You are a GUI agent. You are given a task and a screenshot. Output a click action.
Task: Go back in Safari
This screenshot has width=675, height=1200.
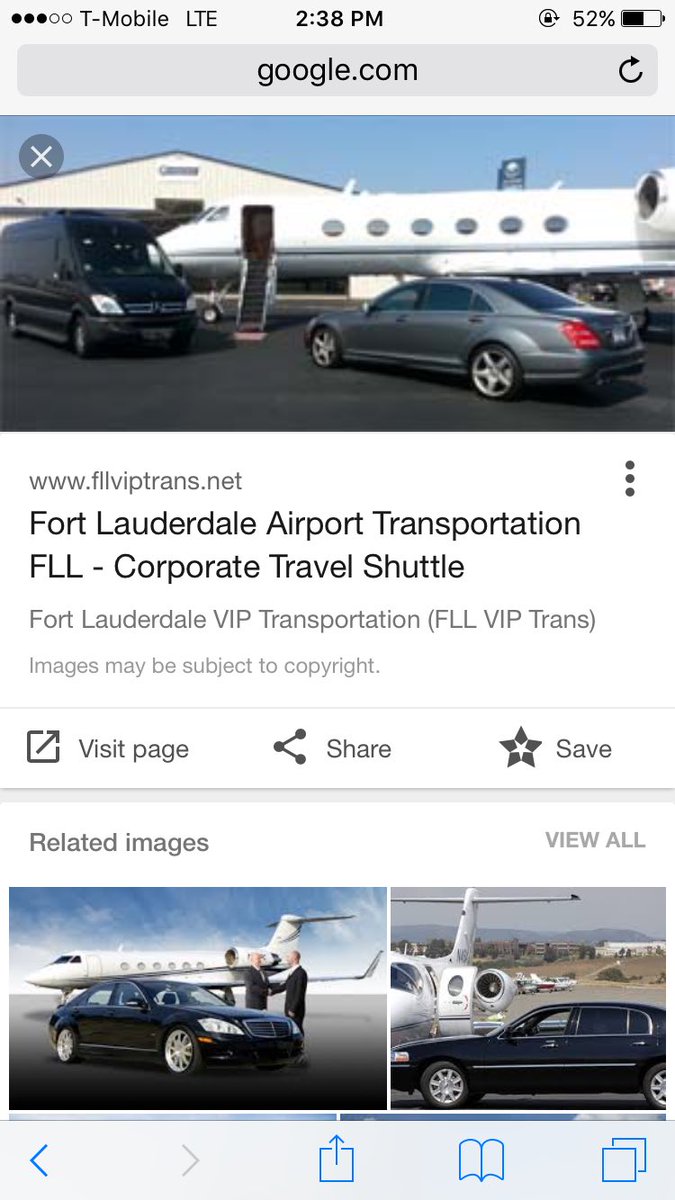pyautogui.click(x=39, y=1160)
